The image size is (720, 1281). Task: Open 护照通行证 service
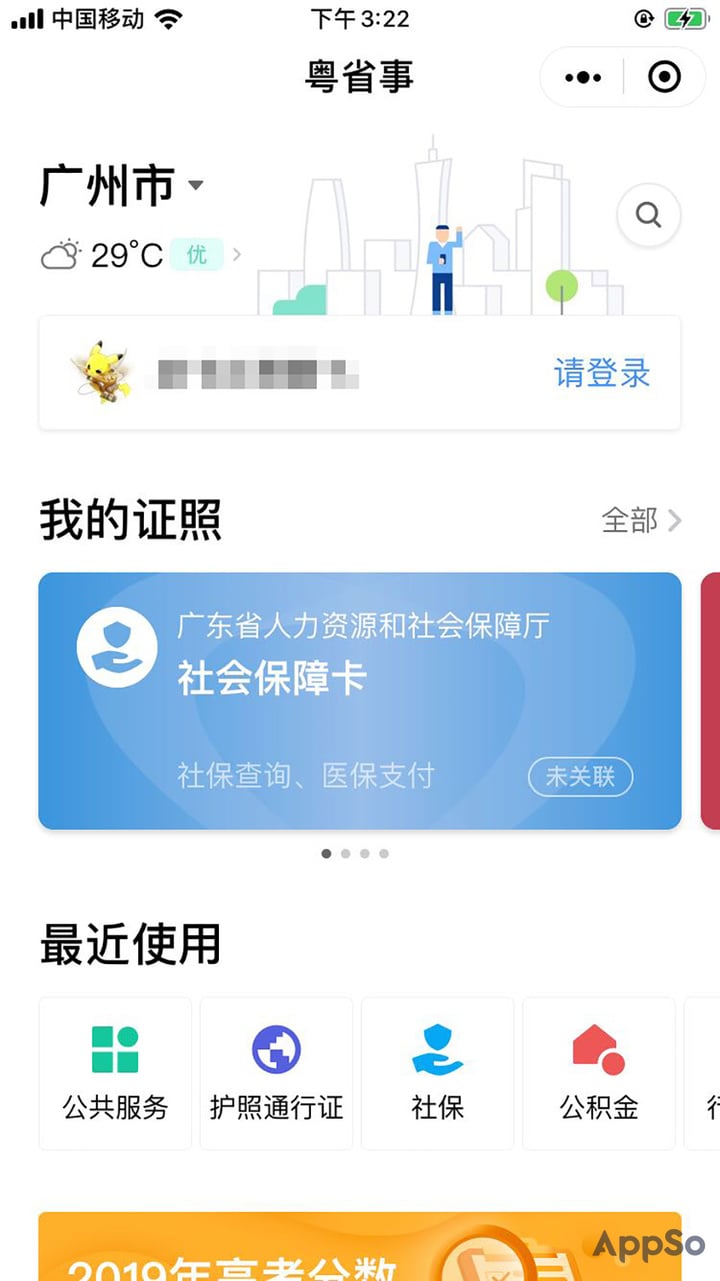(276, 1073)
